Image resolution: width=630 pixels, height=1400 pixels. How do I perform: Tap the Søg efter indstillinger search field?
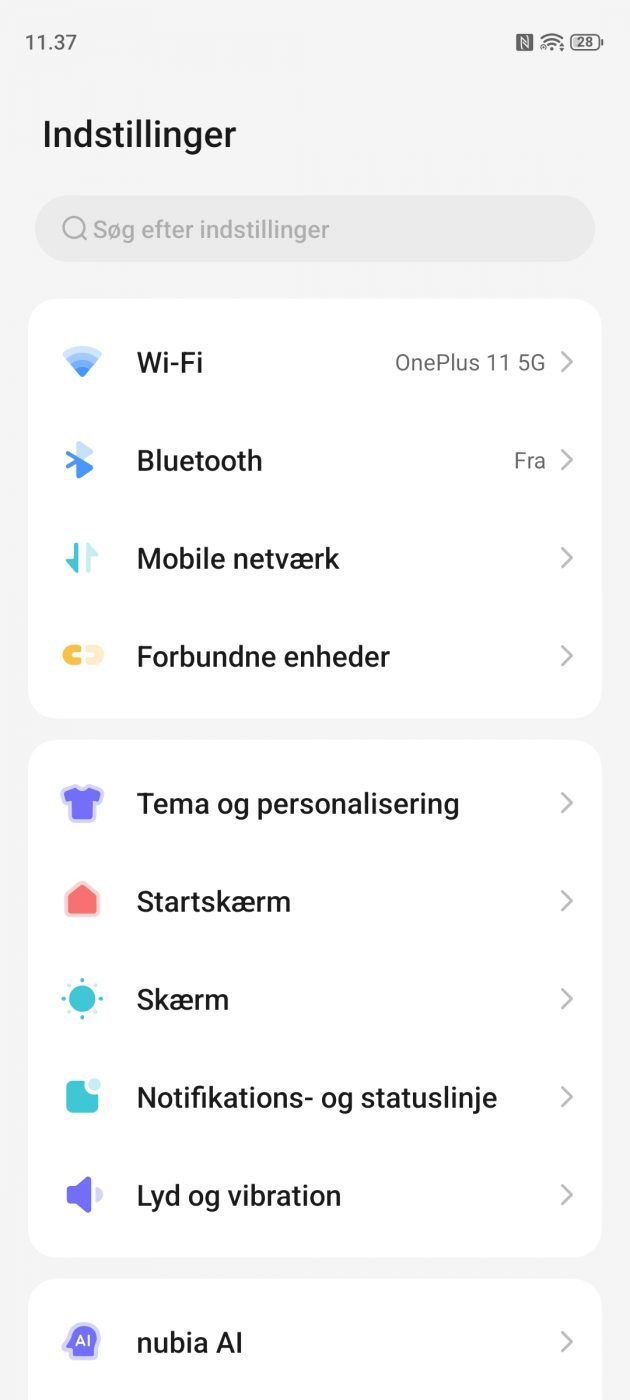pos(314,229)
